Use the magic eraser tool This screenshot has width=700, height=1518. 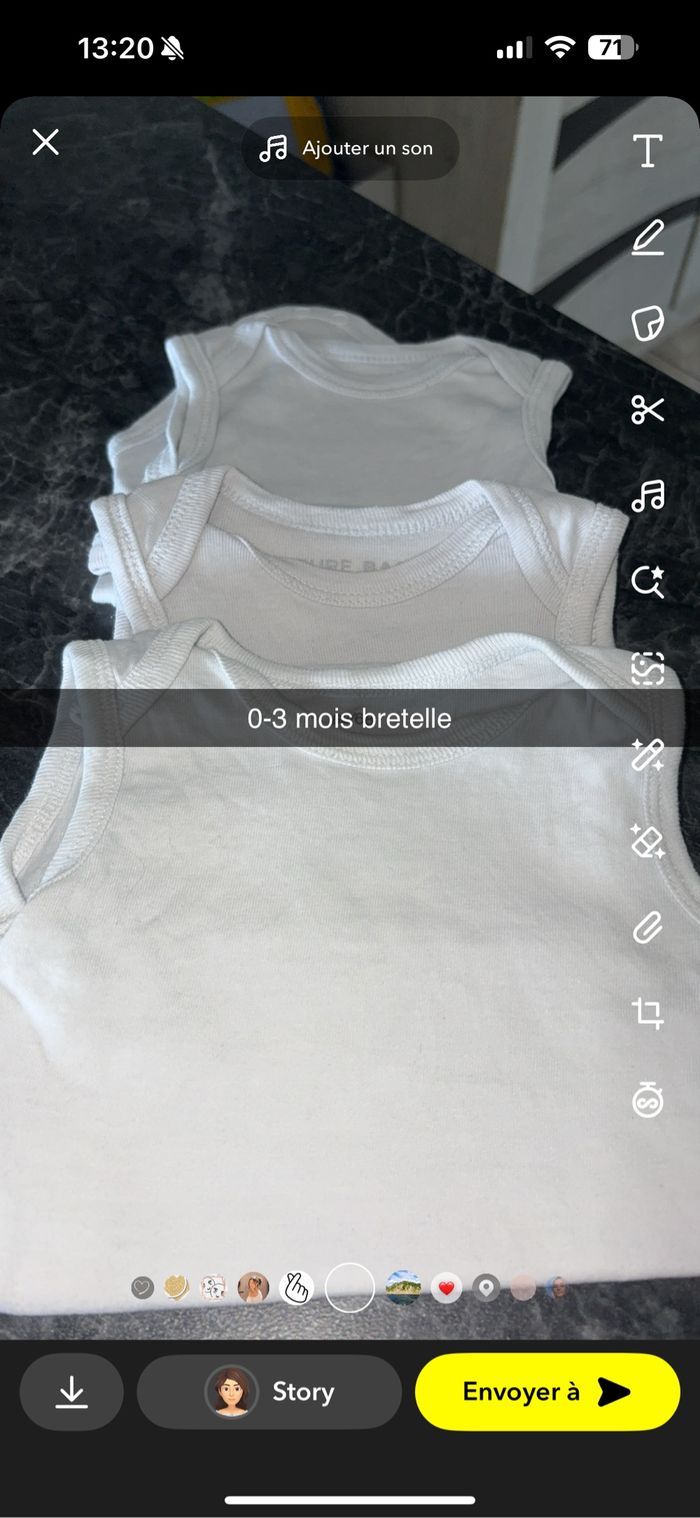648,841
